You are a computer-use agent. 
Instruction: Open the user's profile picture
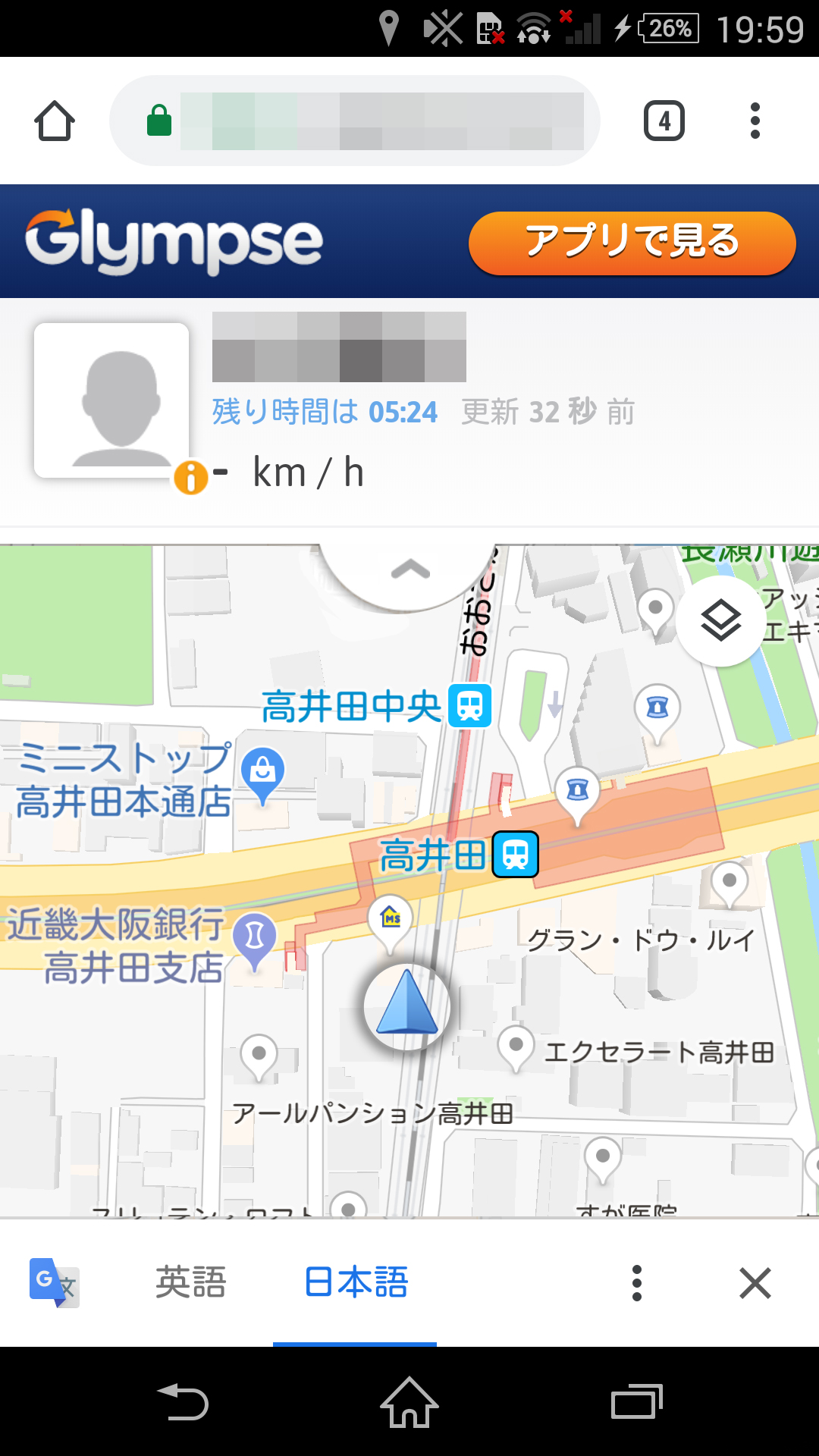pyautogui.click(x=111, y=400)
